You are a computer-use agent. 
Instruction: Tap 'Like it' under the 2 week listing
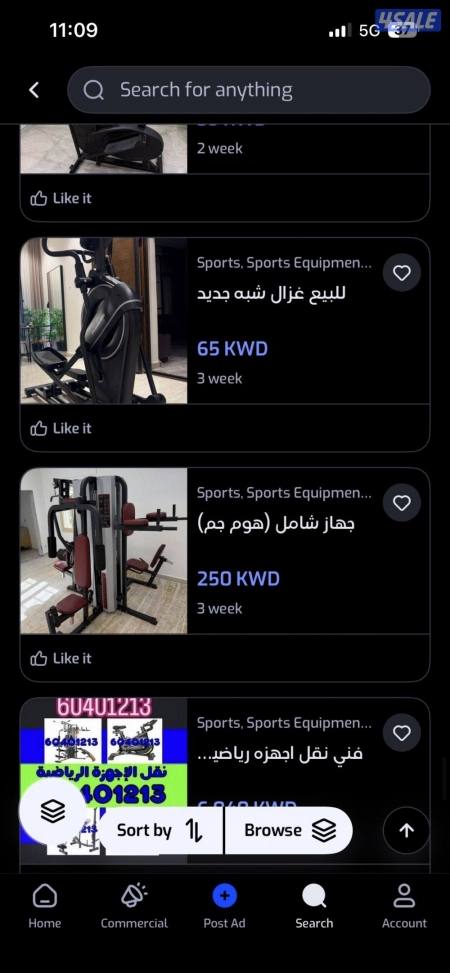61,199
